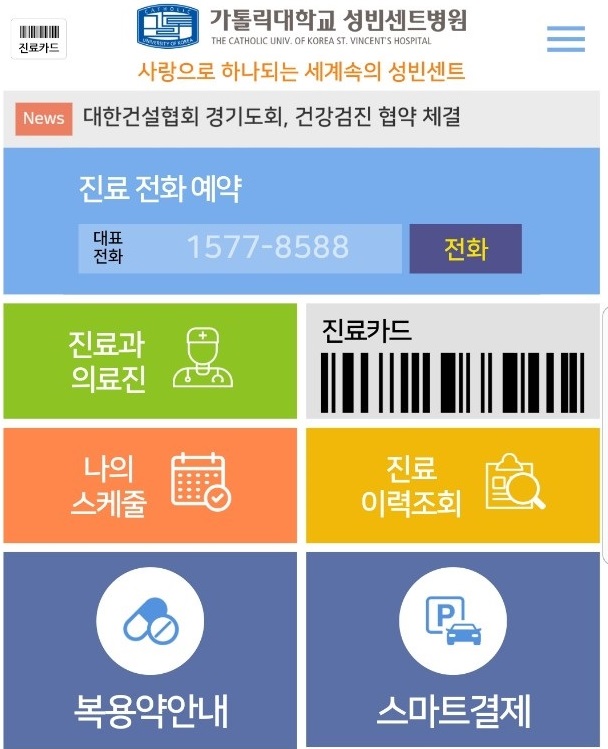The height and width of the screenshot is (749, 608).
Task: Tap the 전화 call button
Action: pos(465,248)
